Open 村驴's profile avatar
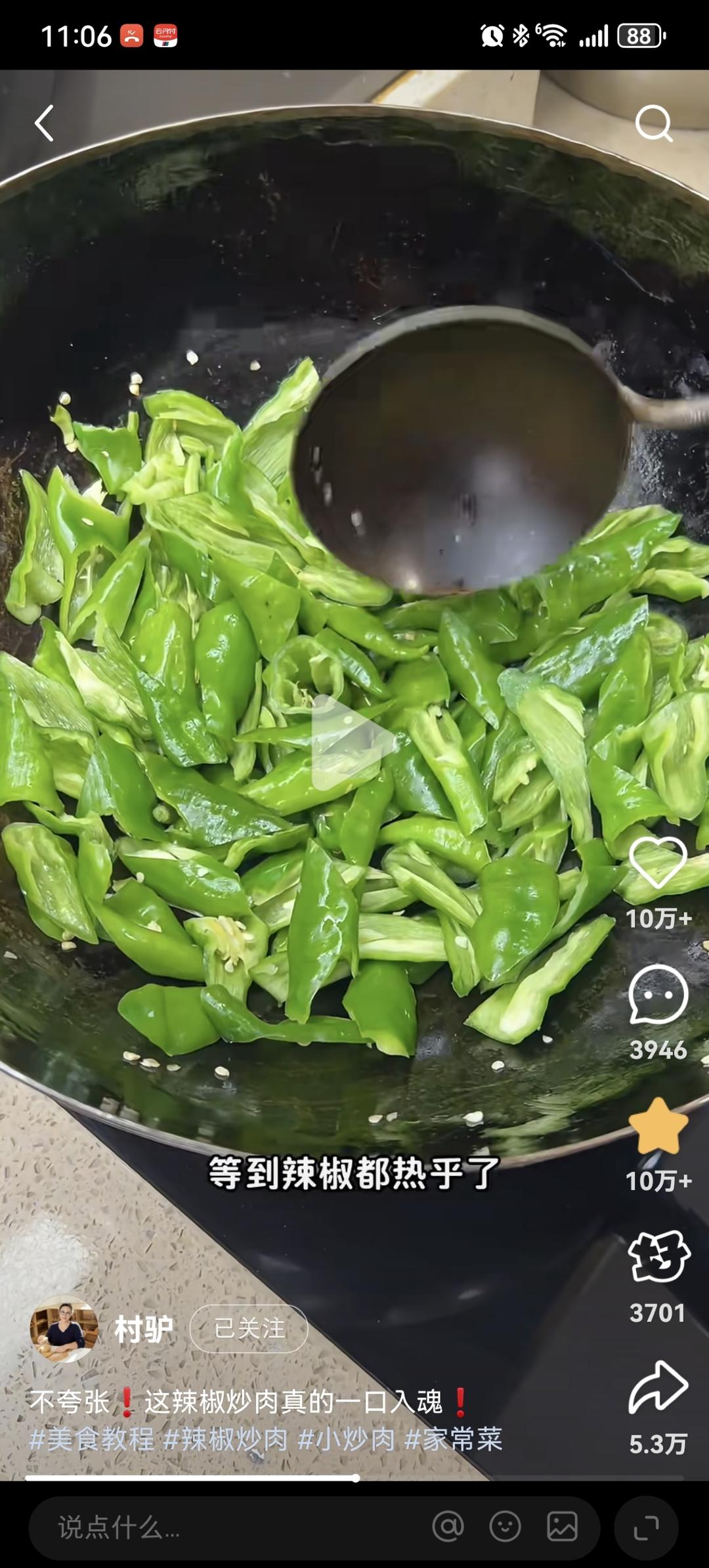The image size is (709, 1568). 64,1329
